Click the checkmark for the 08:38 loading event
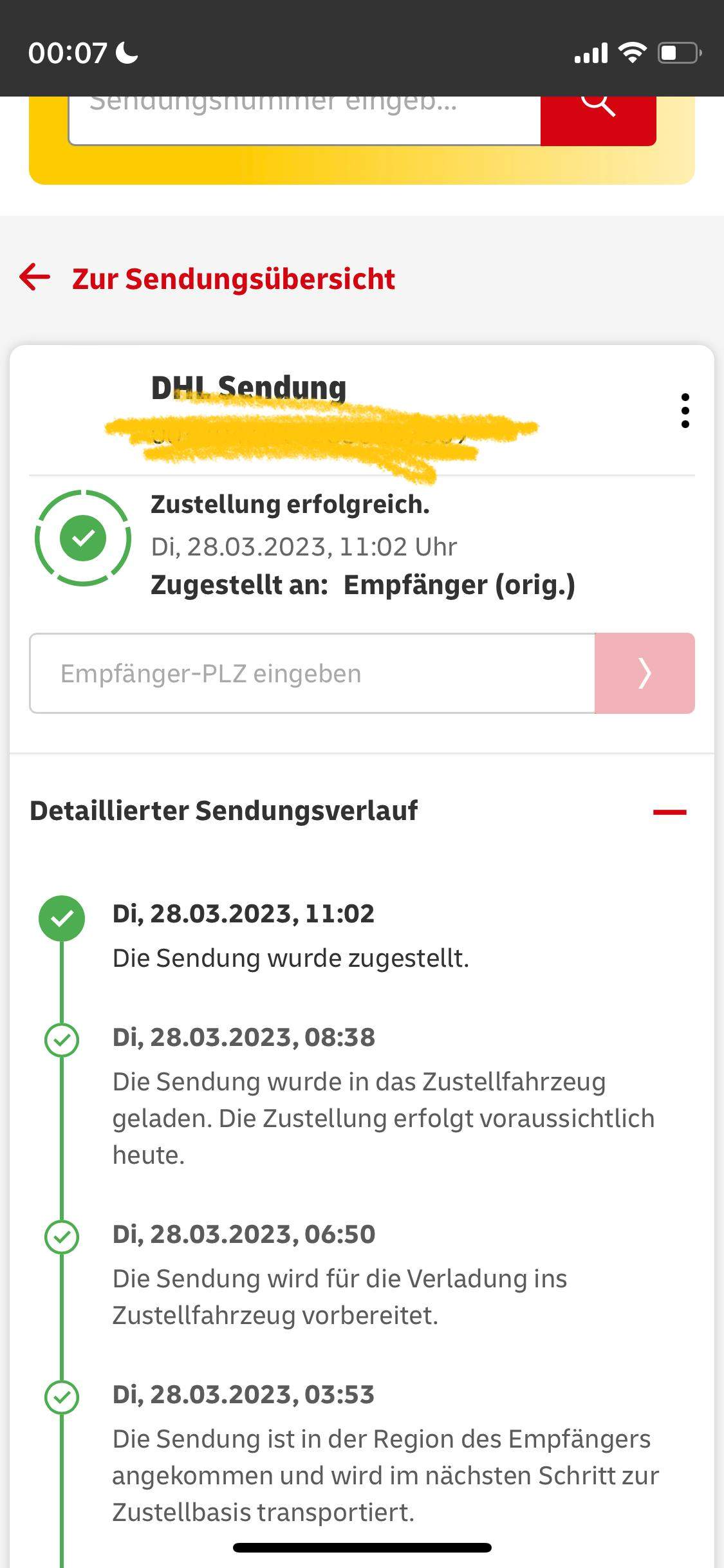The width and height of the screenshot is (724, 1568). [61, 1038]
